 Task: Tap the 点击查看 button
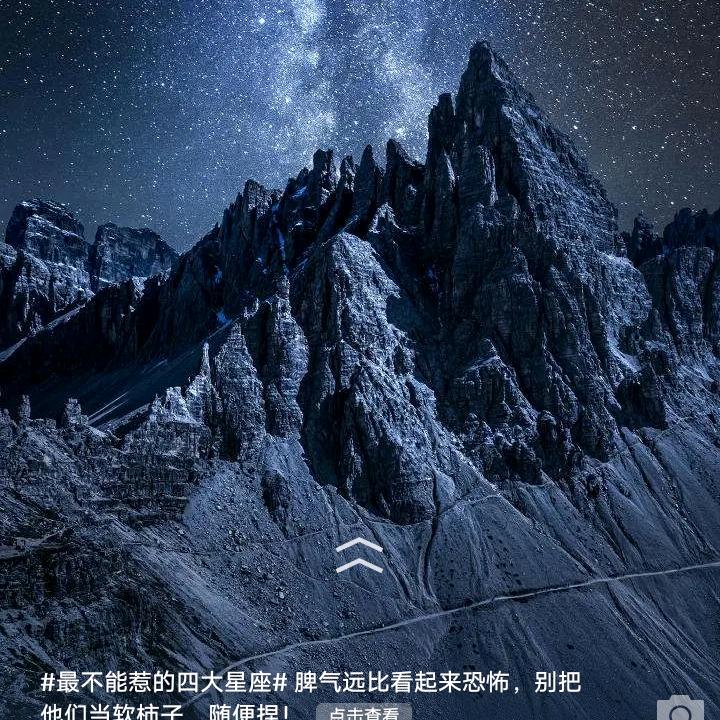[x=364, y=712]
